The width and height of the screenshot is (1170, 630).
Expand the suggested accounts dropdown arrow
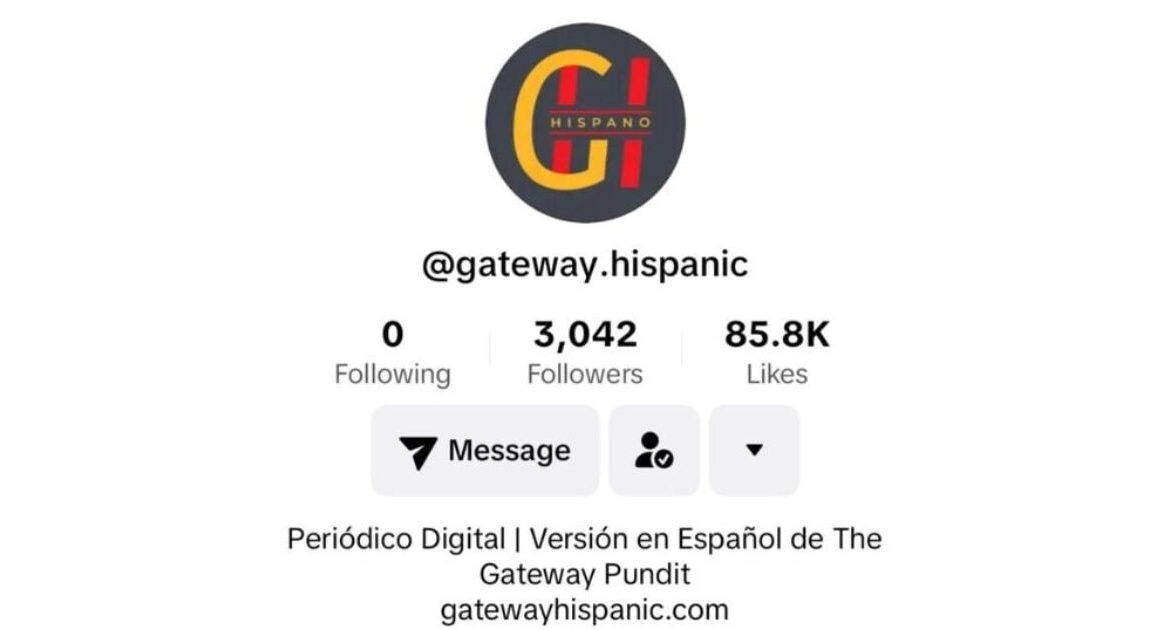click(754, 451)
